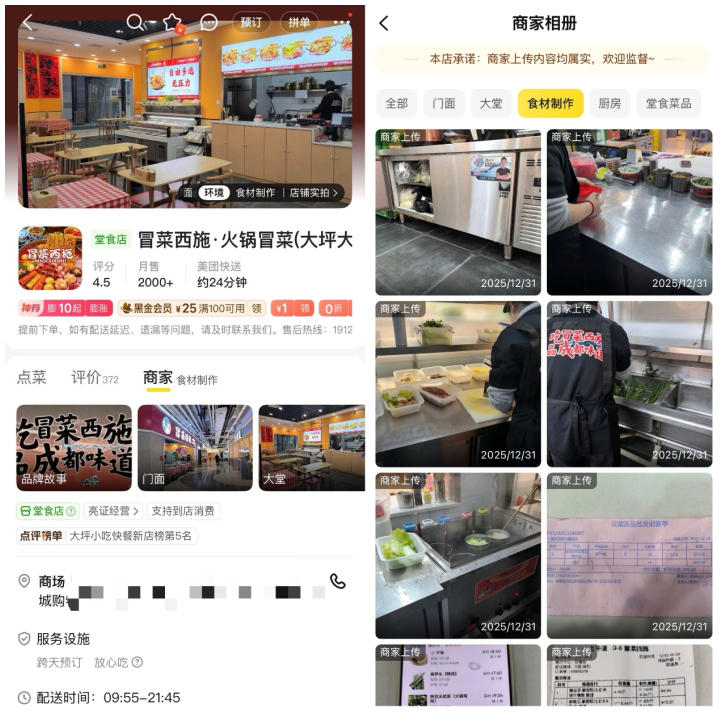Tap the 预订 button
720x713 pixels.
(251, 22)
